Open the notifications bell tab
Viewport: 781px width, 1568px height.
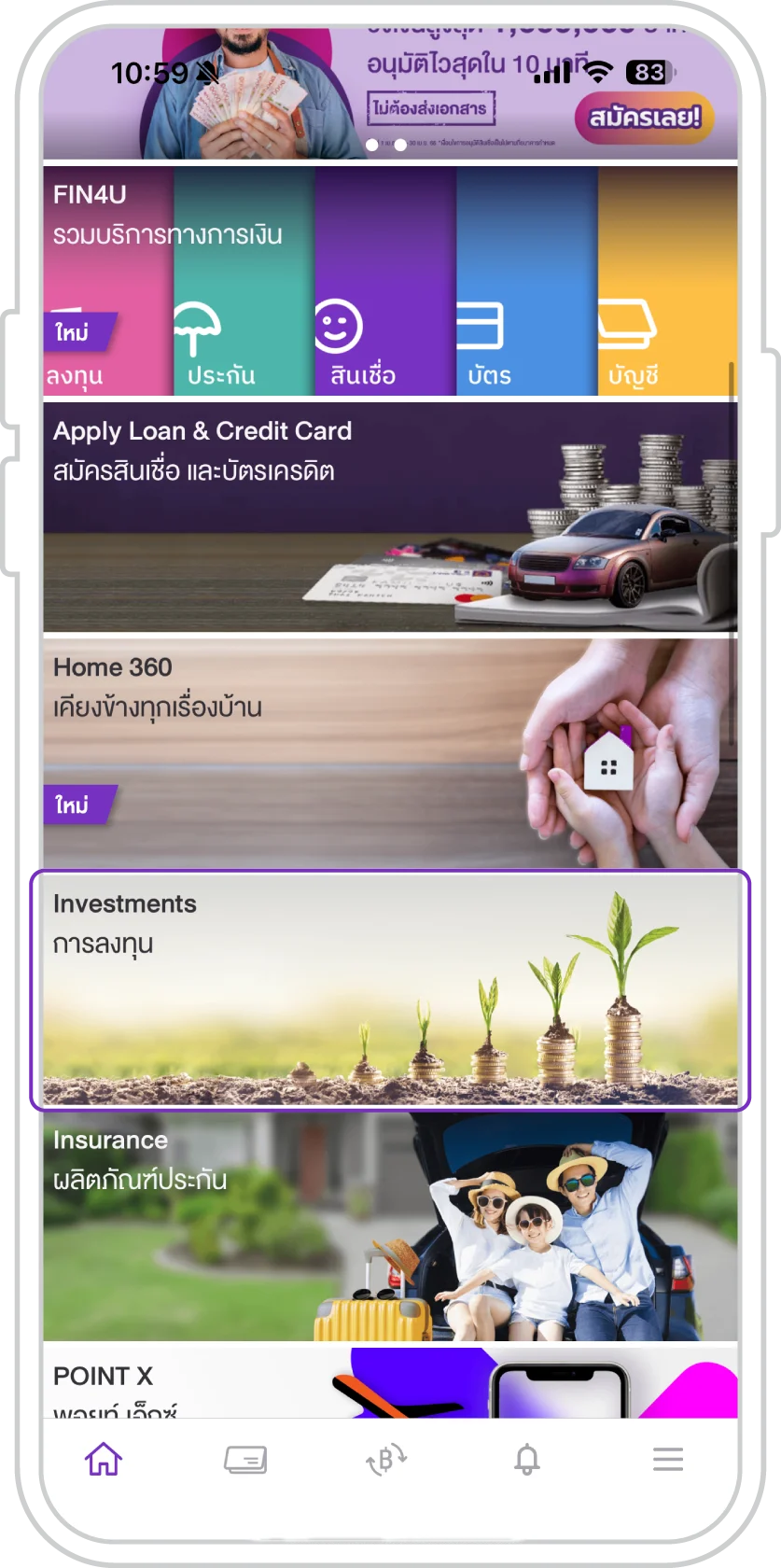527,1459
